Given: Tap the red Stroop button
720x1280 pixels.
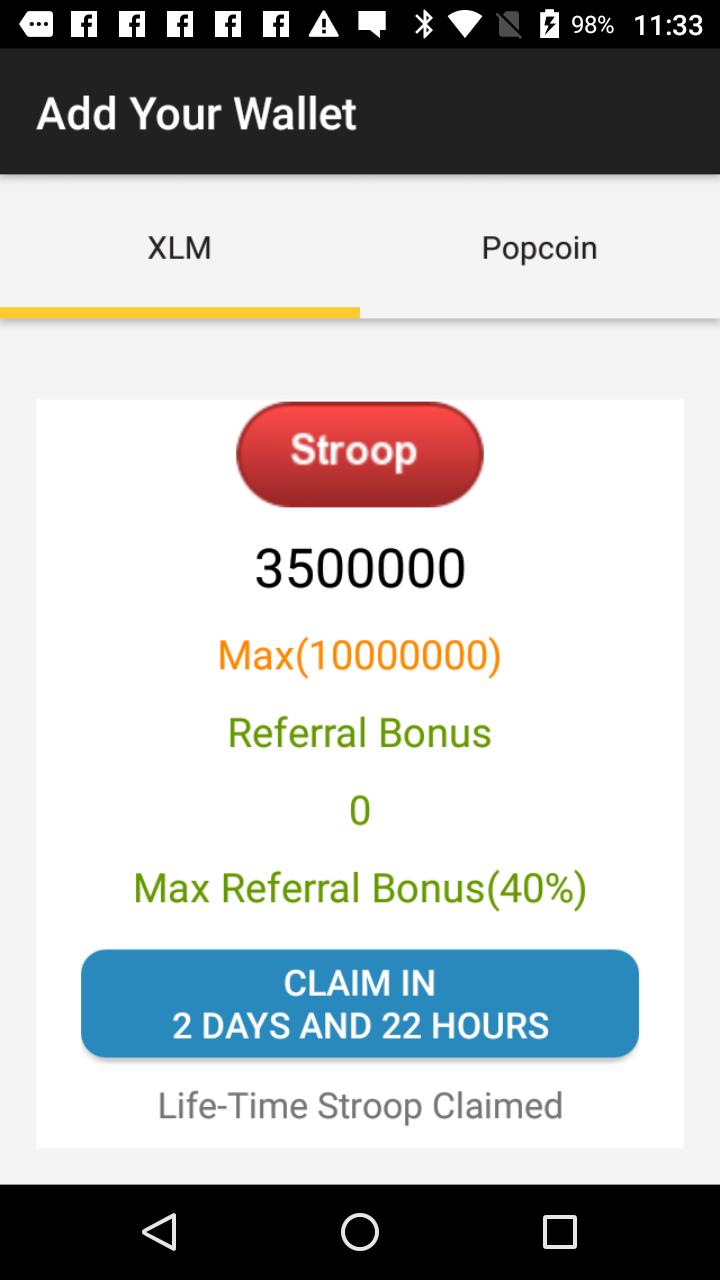Looking at the screenshot, I should [359, 454].
